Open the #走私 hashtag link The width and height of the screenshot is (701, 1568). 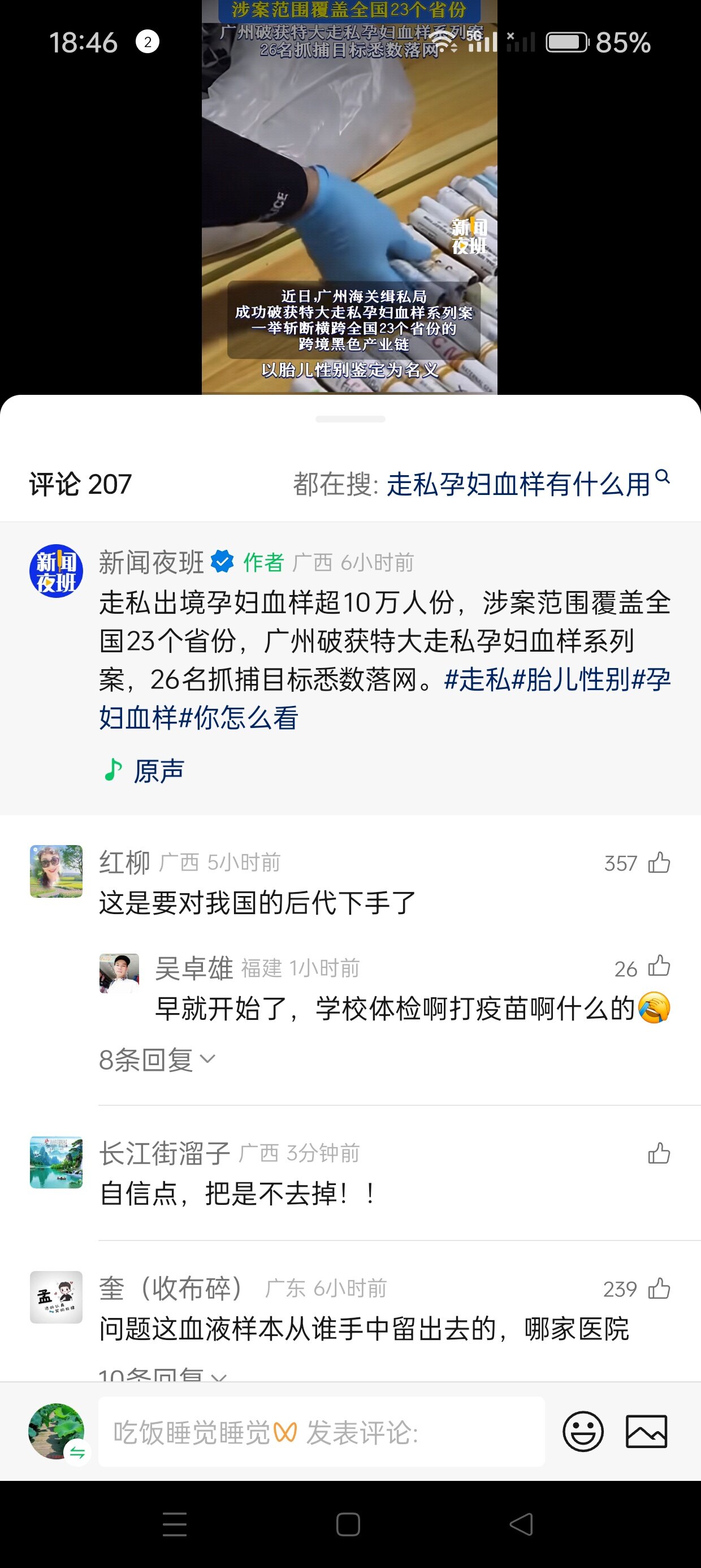477,679
